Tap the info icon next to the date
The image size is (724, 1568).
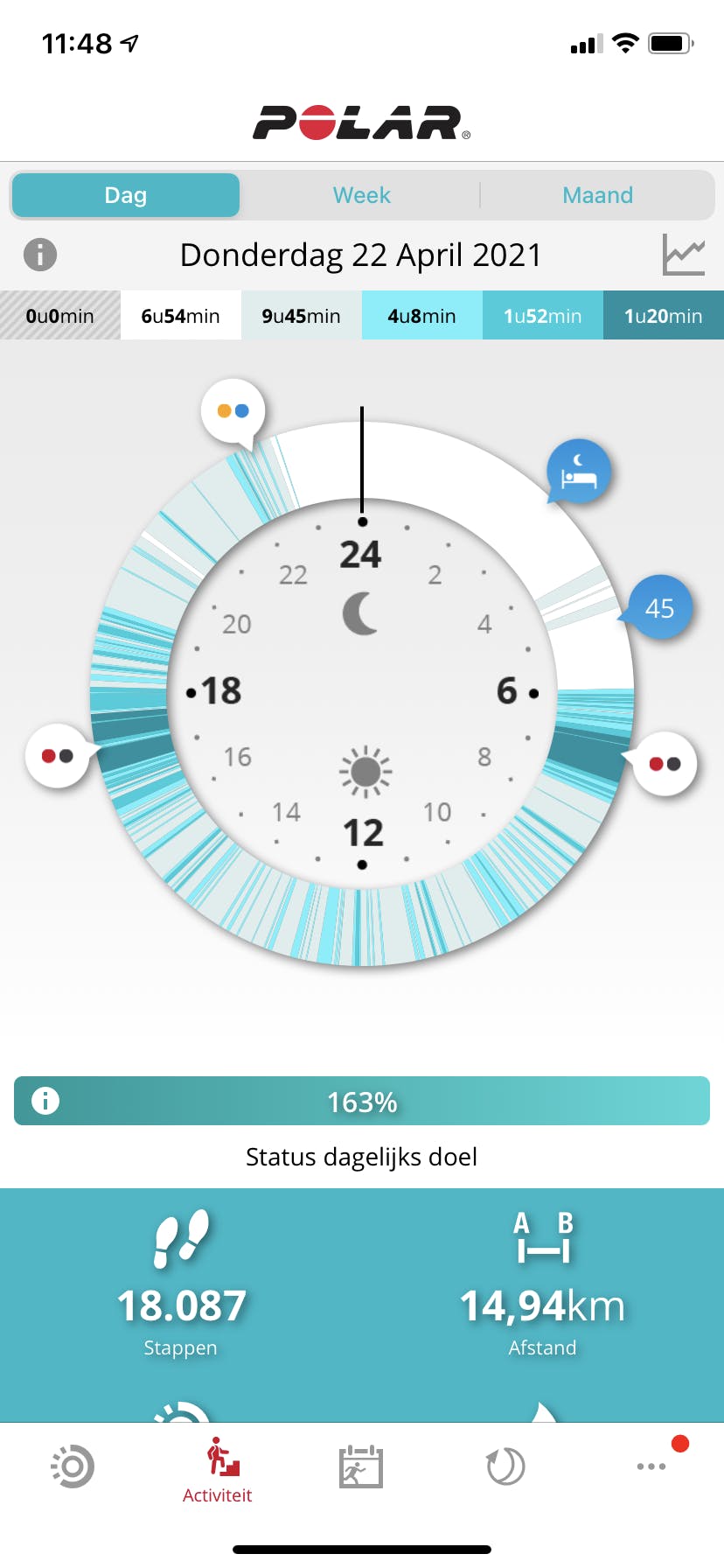click(40, 255)
